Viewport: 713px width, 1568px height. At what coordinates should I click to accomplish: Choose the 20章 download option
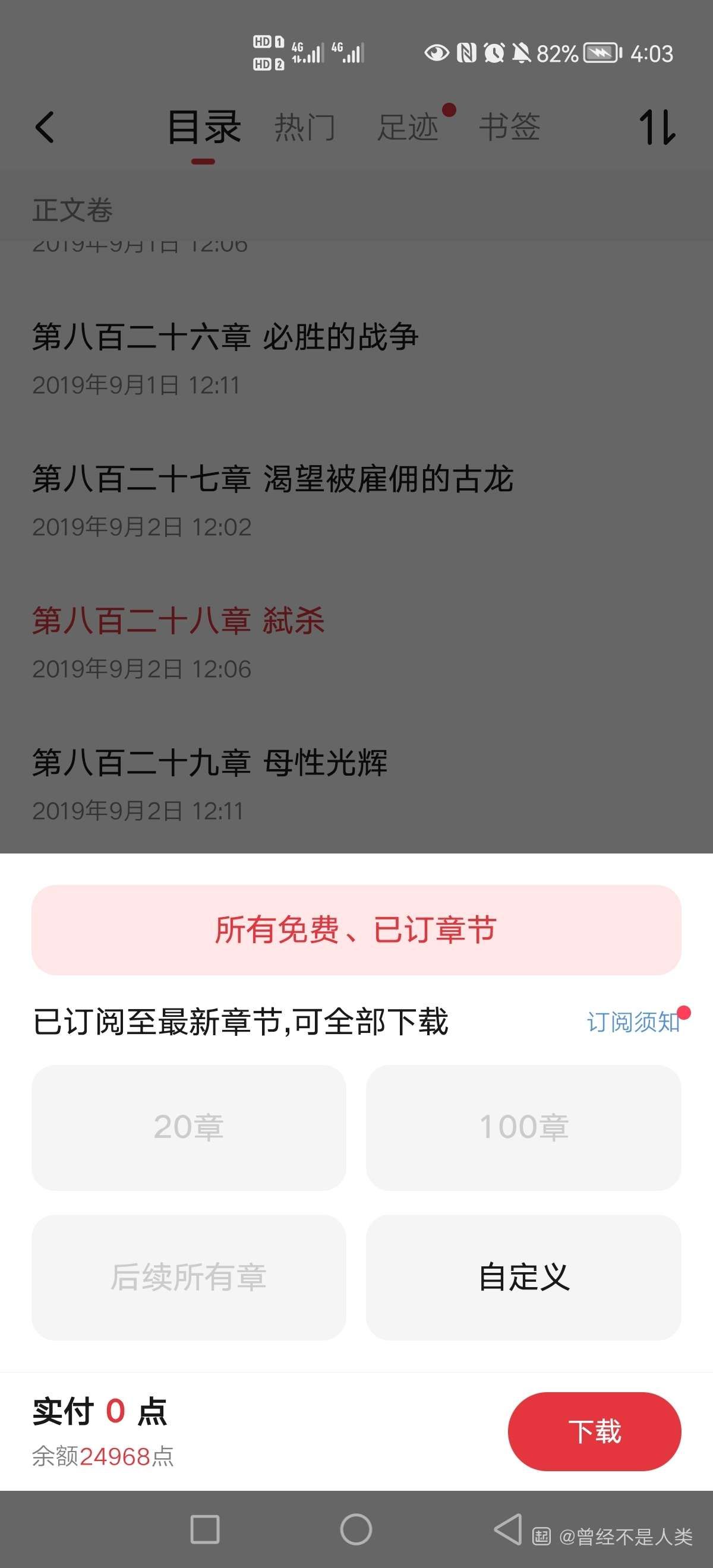(x=189, y=1127)
